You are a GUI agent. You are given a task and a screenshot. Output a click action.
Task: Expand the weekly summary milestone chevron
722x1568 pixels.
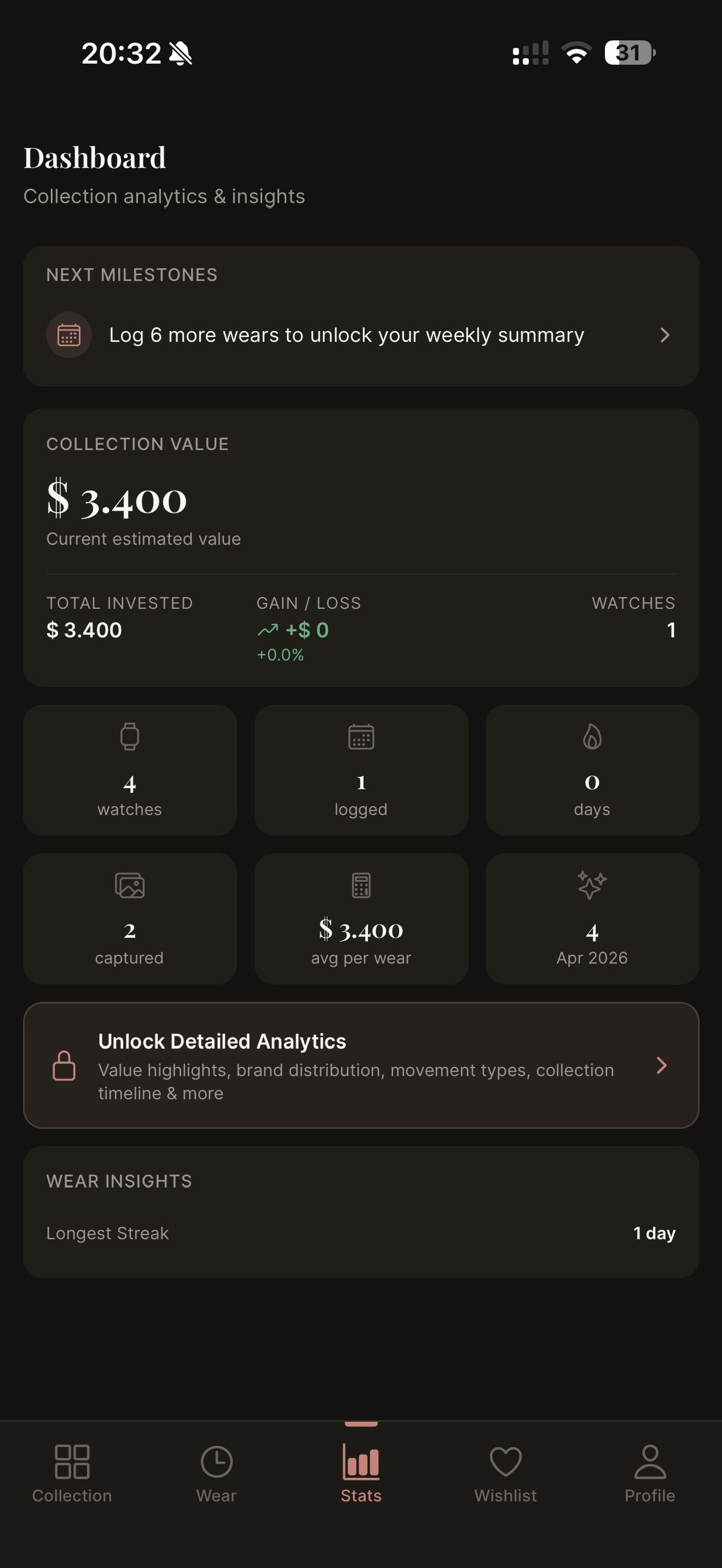point(665,335)
